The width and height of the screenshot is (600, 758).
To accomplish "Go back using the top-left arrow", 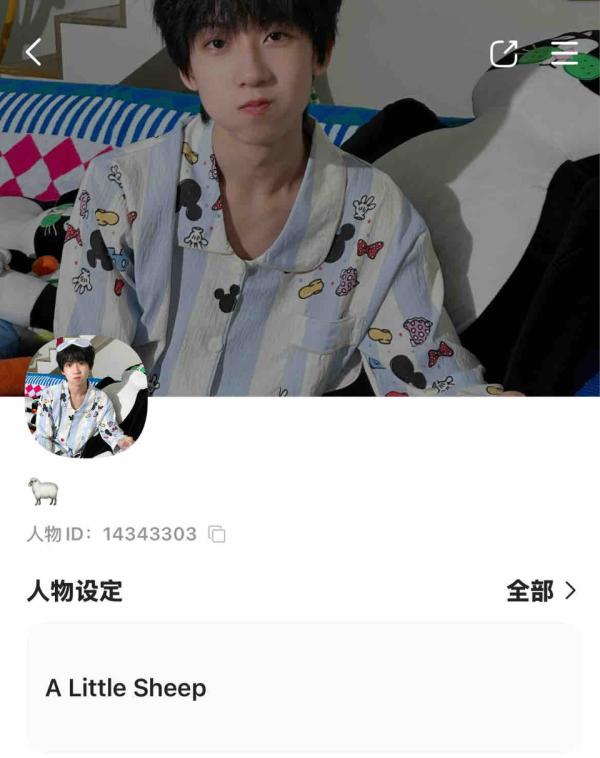I will pyautogui.click(x=33, y=52).
